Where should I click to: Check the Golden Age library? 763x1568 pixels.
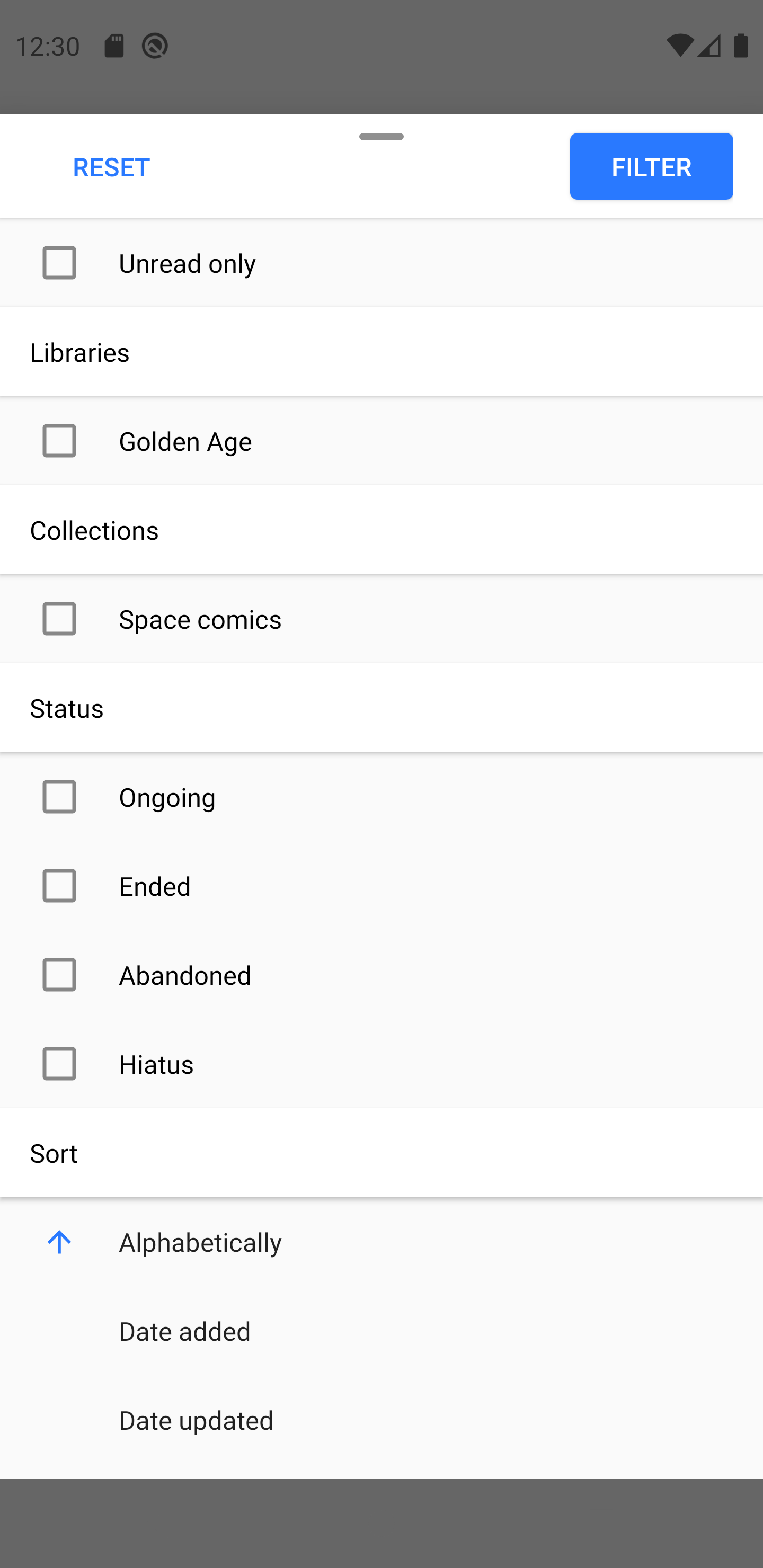pos(59,441)
